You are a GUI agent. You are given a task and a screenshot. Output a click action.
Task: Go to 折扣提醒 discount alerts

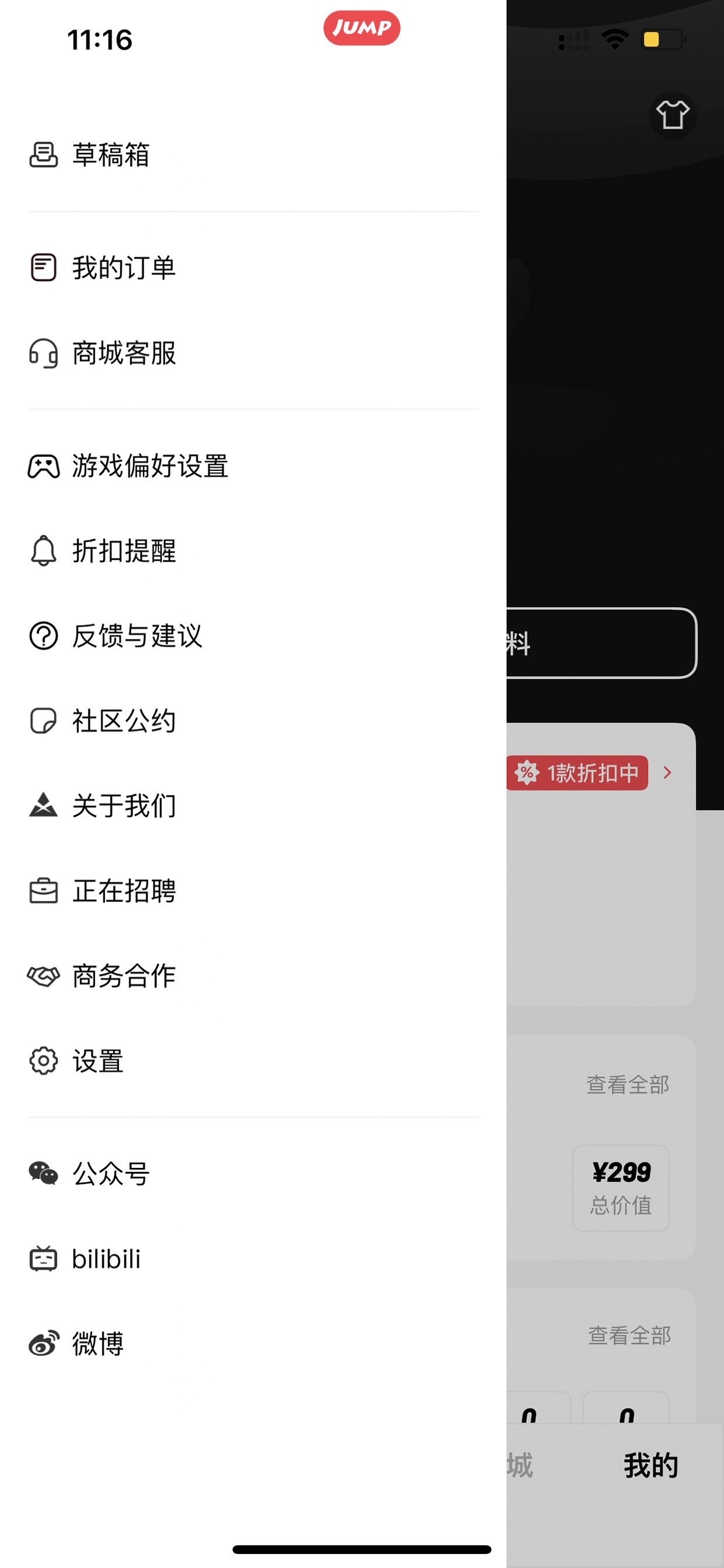[x=124, y=551]
